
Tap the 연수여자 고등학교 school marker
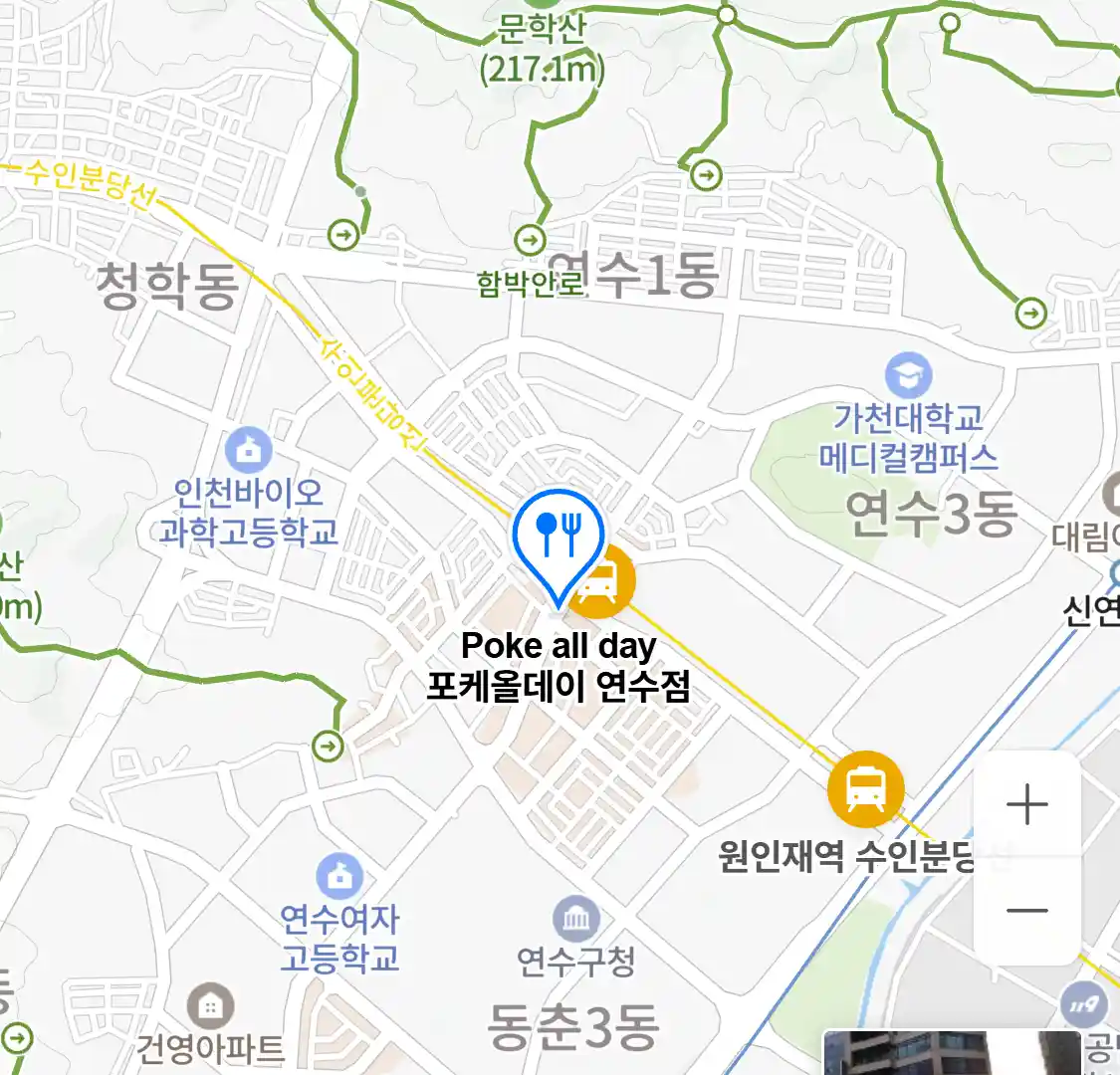[339, 877]
